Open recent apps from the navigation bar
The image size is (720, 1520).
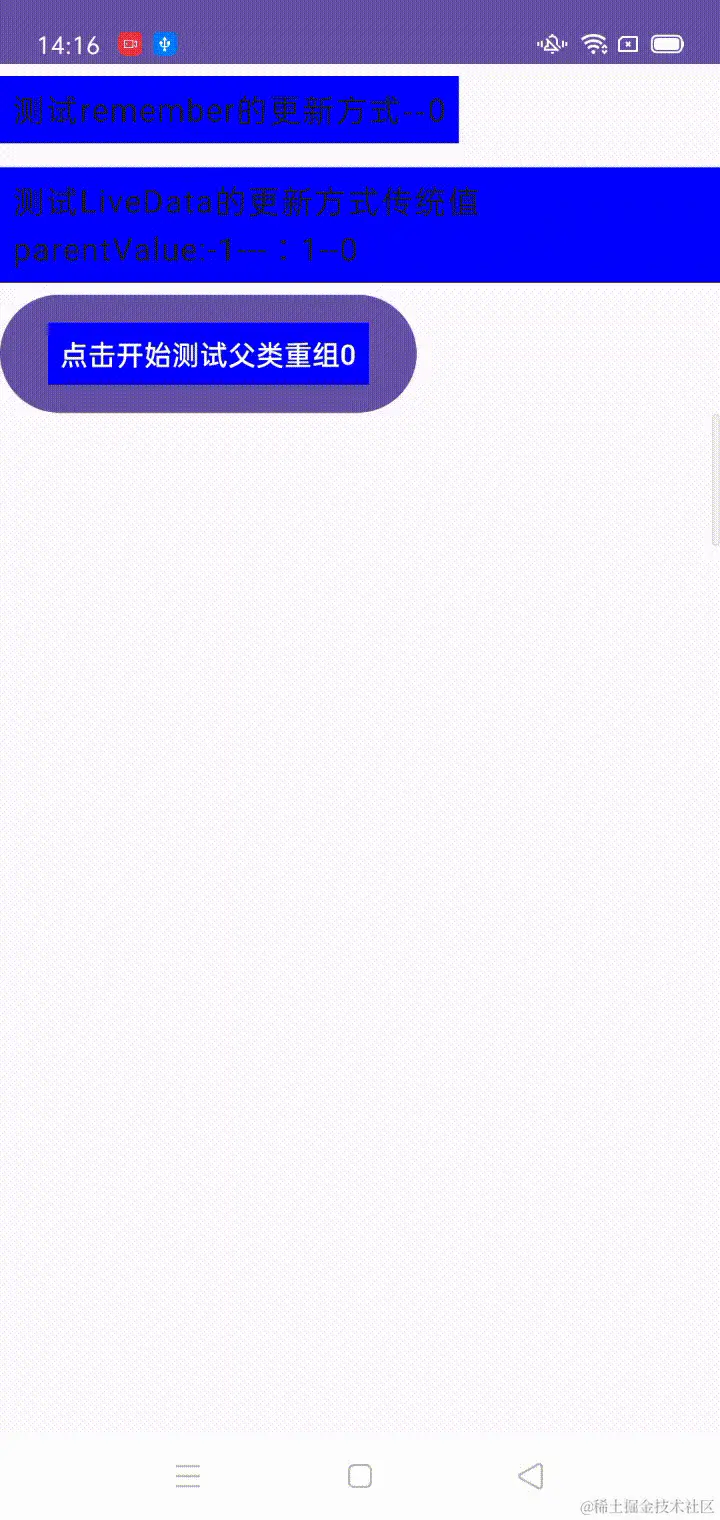(x=187, y=1475)
